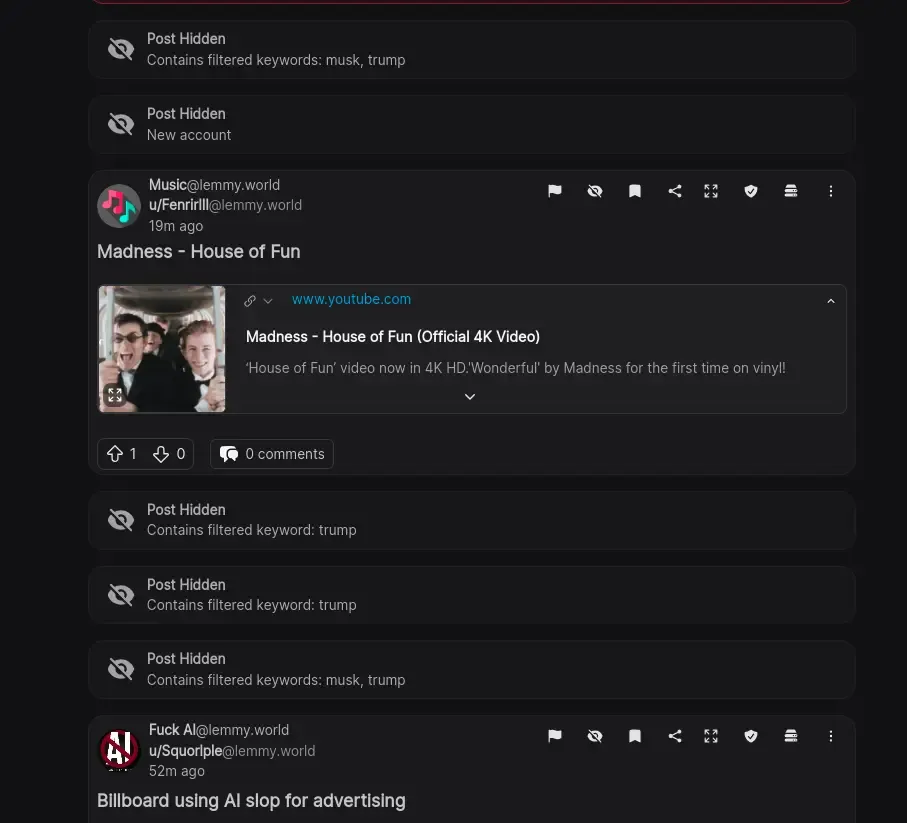Reveal hidden post marked New account
Image resolution: width=907 pixels, height=823 pixels.
click(471, 125)
